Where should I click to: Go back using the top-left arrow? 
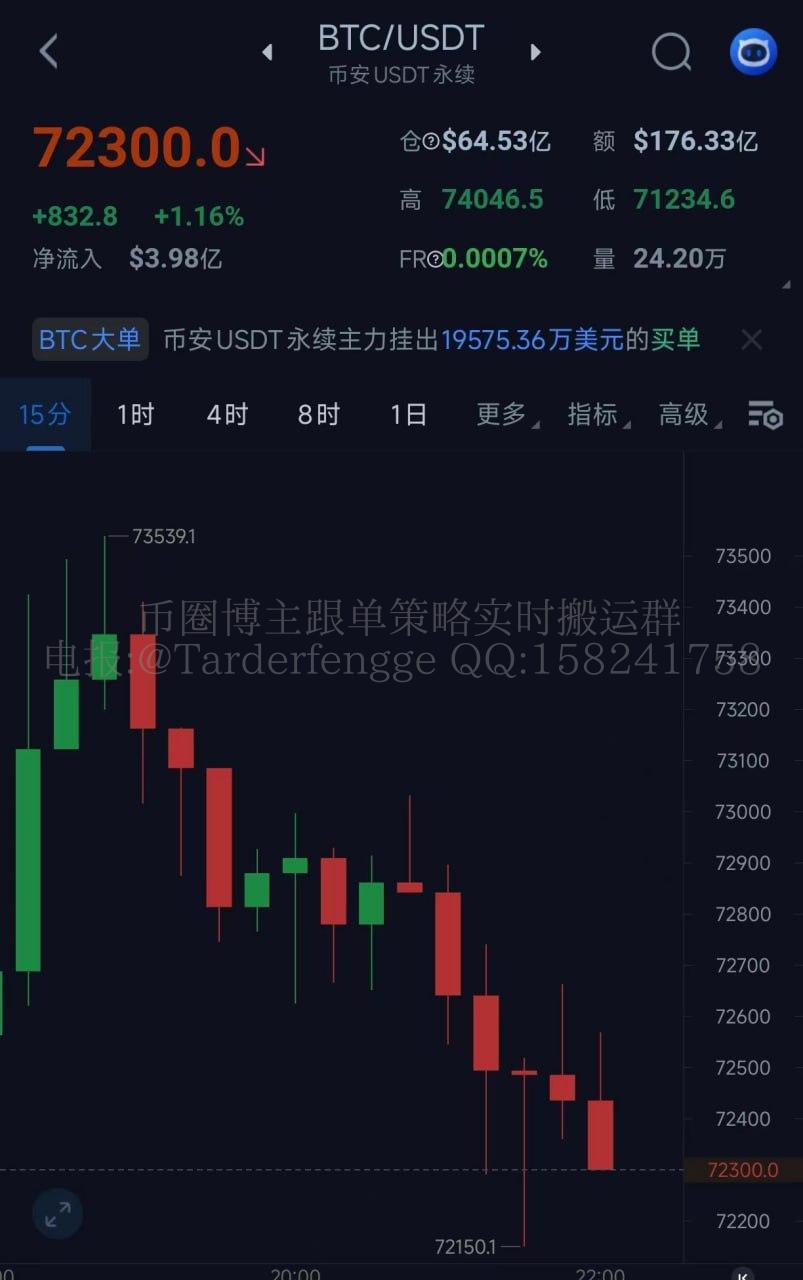pos(49,51)
